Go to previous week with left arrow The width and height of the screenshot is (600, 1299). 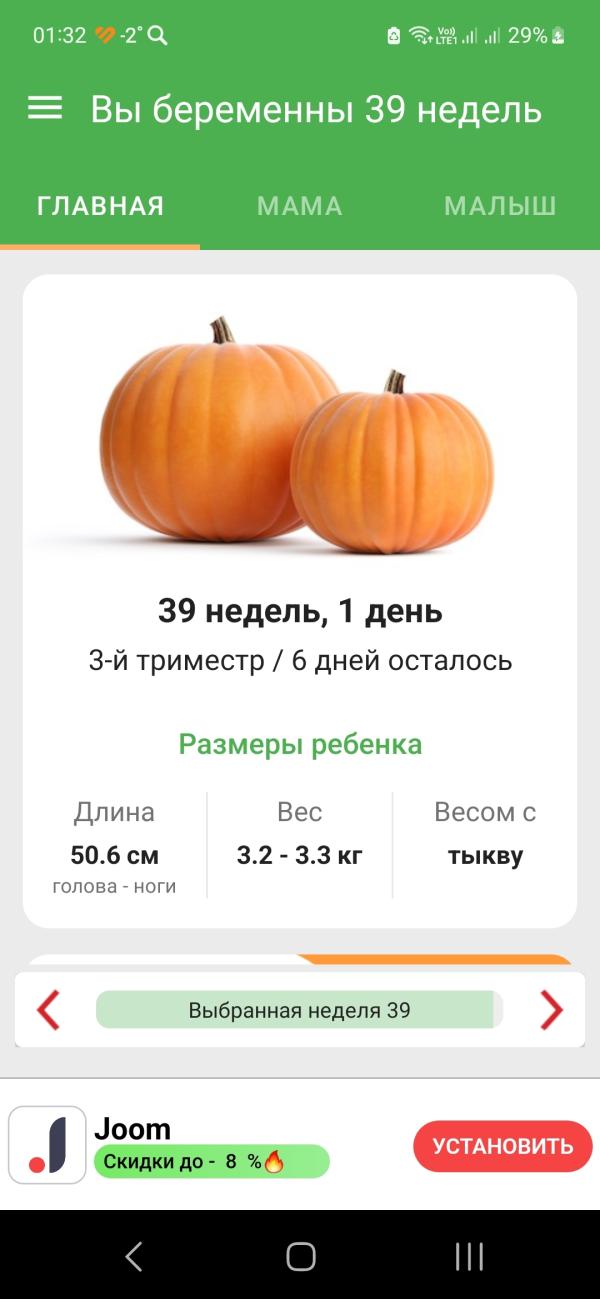pos(48,1010)
